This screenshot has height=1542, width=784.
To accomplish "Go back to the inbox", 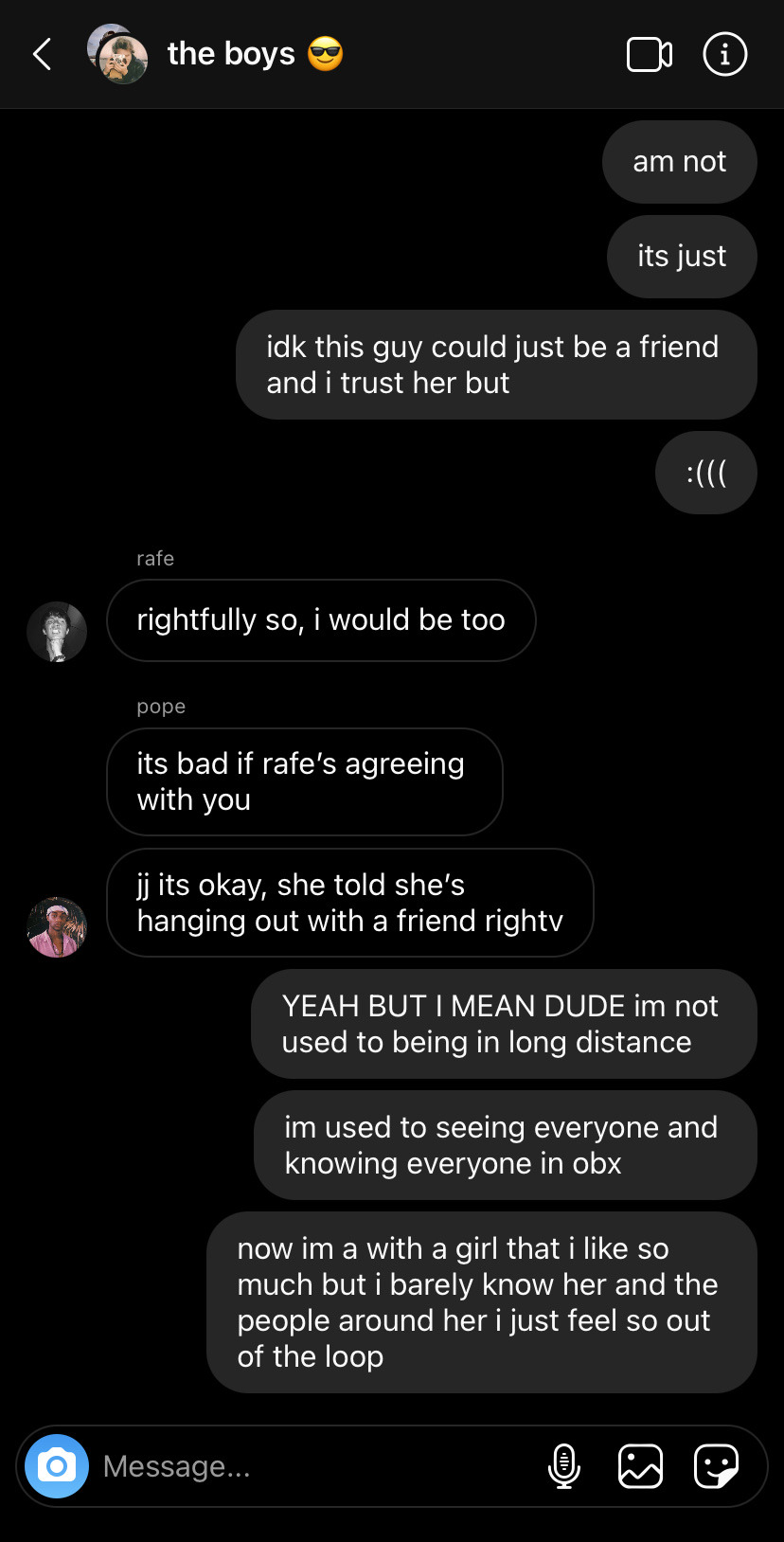I will 43,54.
